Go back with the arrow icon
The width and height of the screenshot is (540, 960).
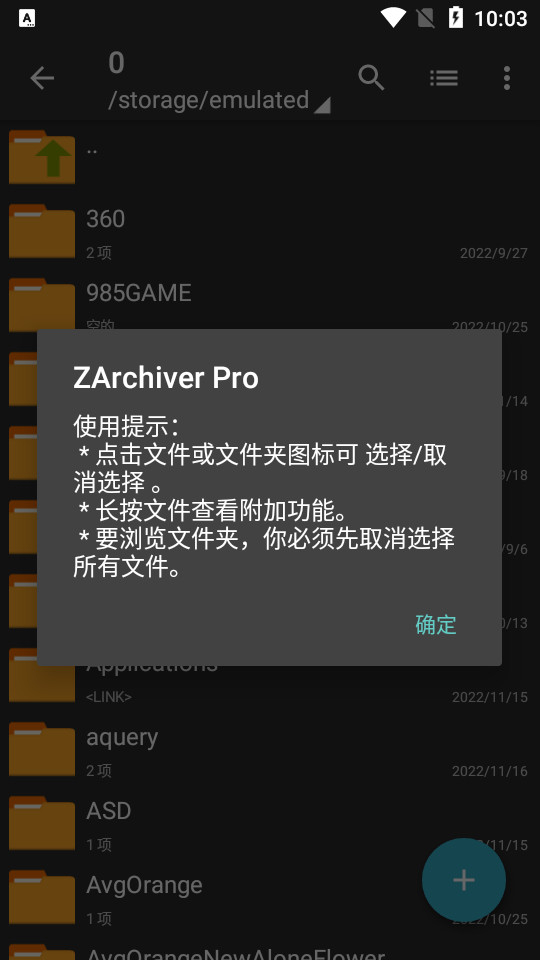coord(42,78)
